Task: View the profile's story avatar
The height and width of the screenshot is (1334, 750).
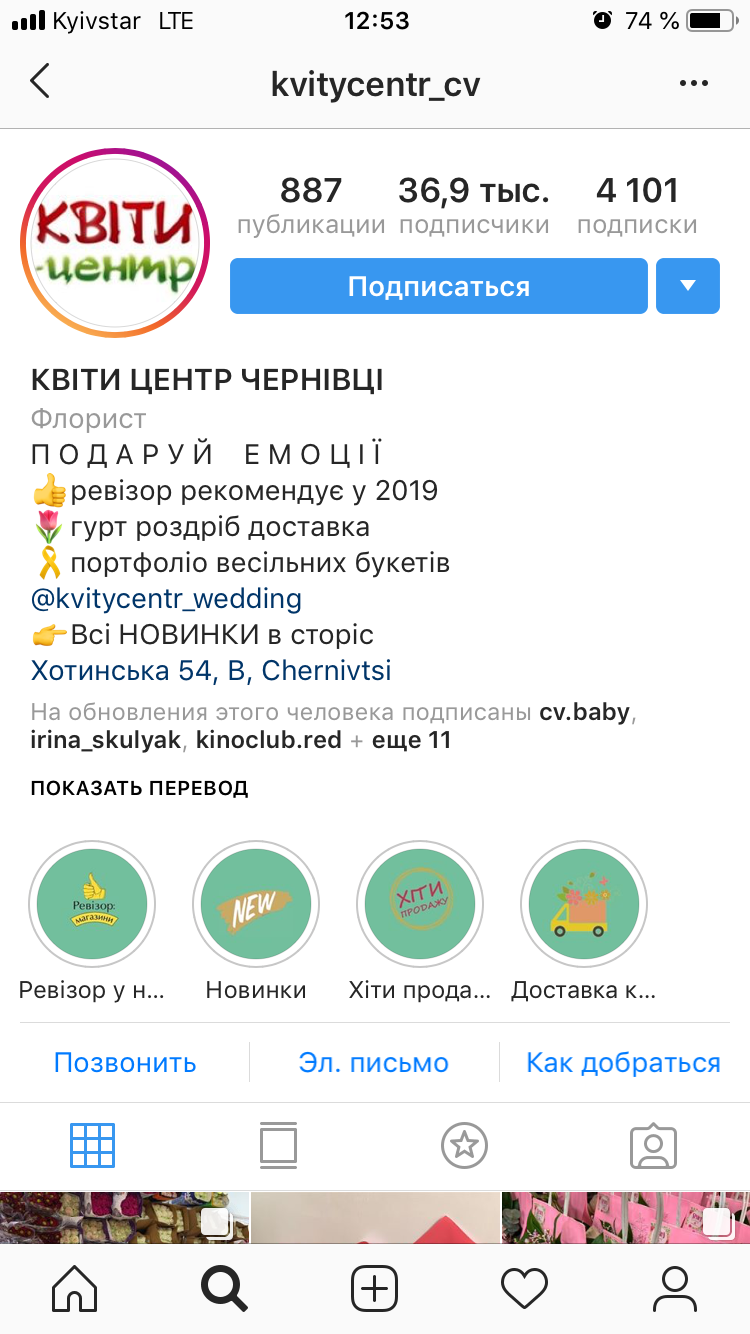Action: (x=115, y=243)
